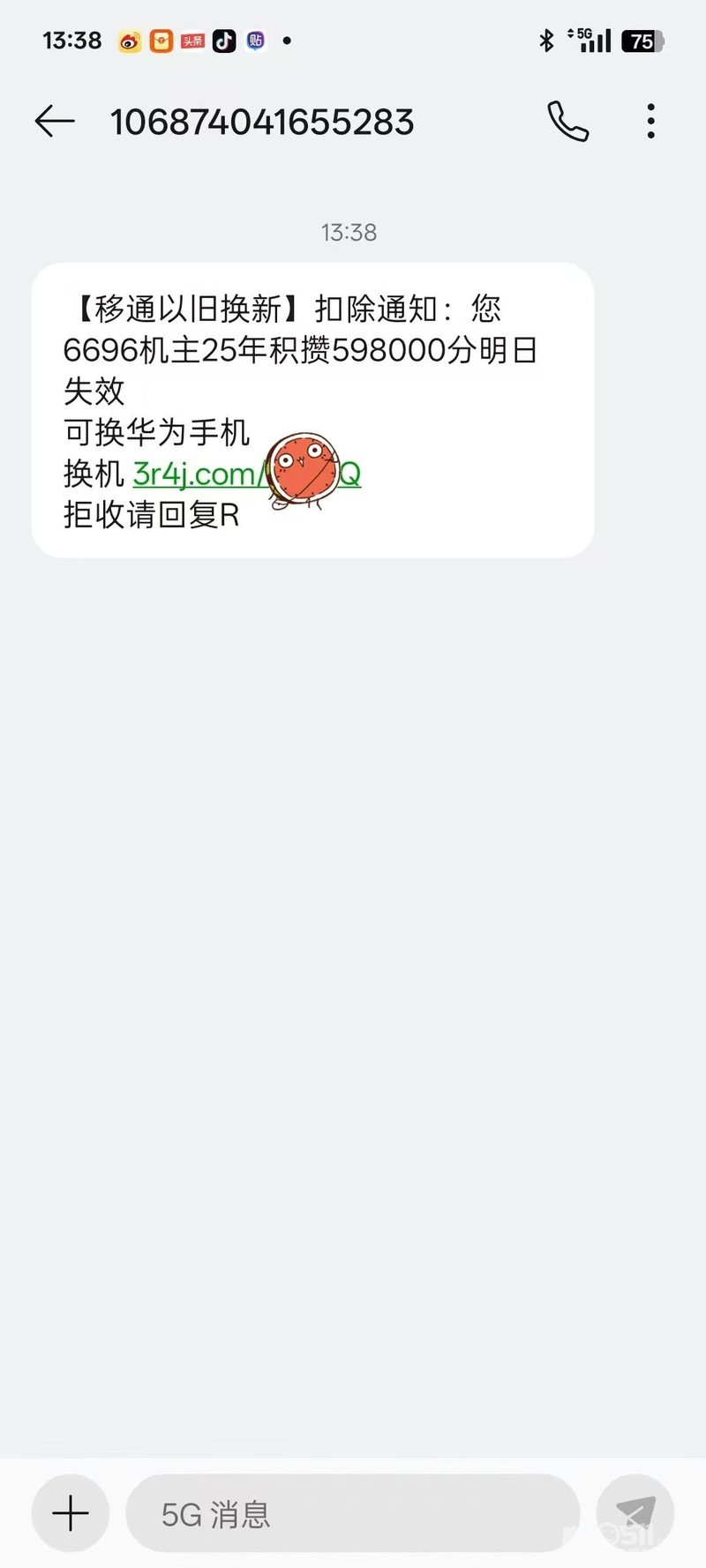Screen dimensions: 706x1568
Task: Send the message with the paper plane
Action: (635, 1513)
